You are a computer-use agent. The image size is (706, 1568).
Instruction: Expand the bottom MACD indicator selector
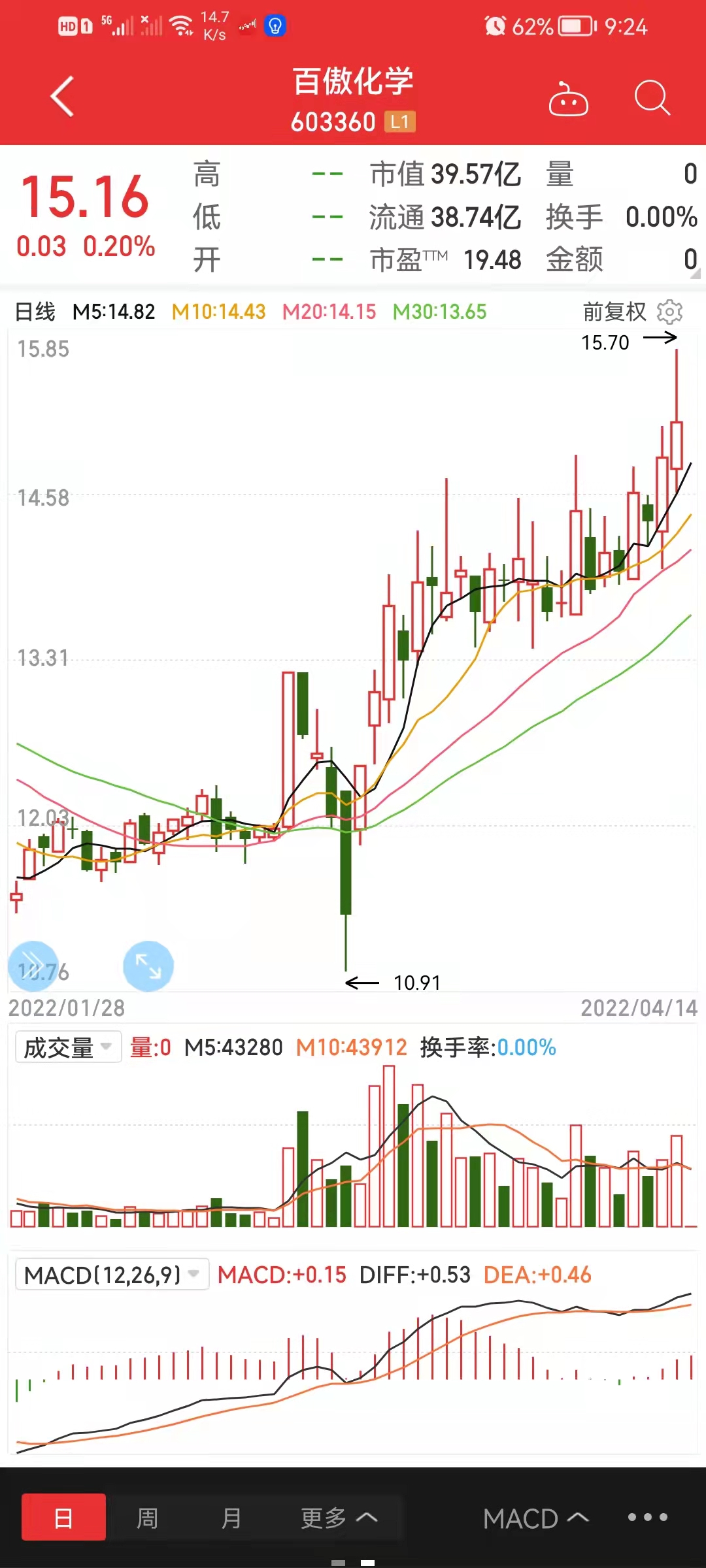pyautogui.click(x=535, y=1518)
